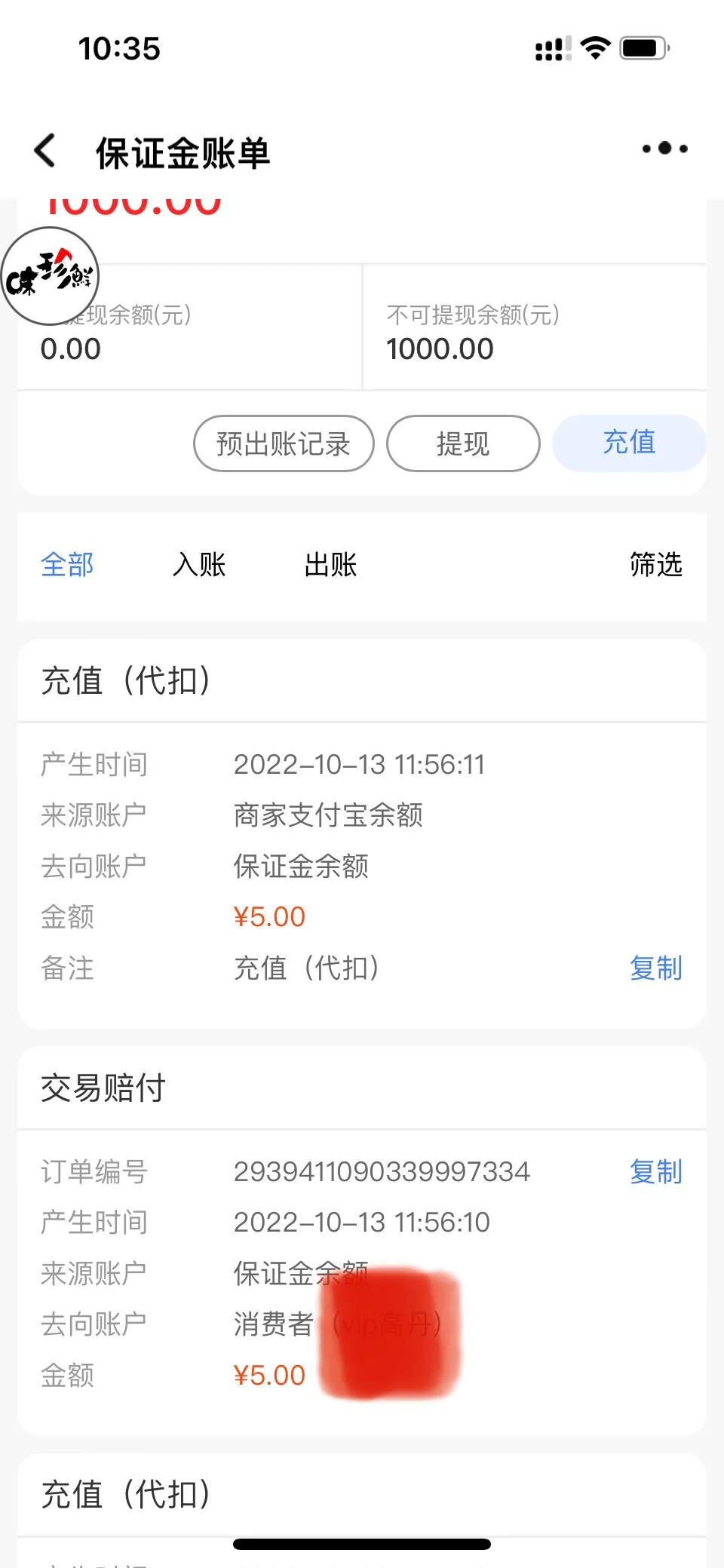This screenshot has width=724, height=1568.
Task: Open the 筛选 filter options
Action: click(657, 564)
